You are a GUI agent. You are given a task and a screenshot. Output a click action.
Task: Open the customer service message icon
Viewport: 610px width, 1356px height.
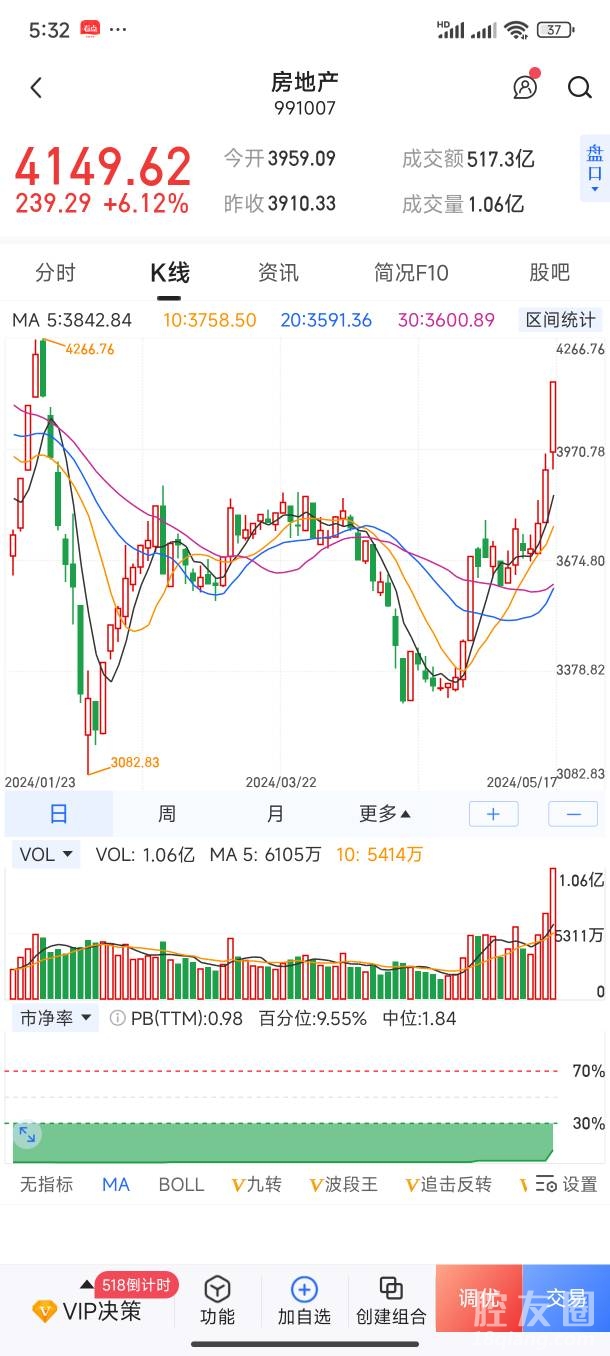coord(525,87)
